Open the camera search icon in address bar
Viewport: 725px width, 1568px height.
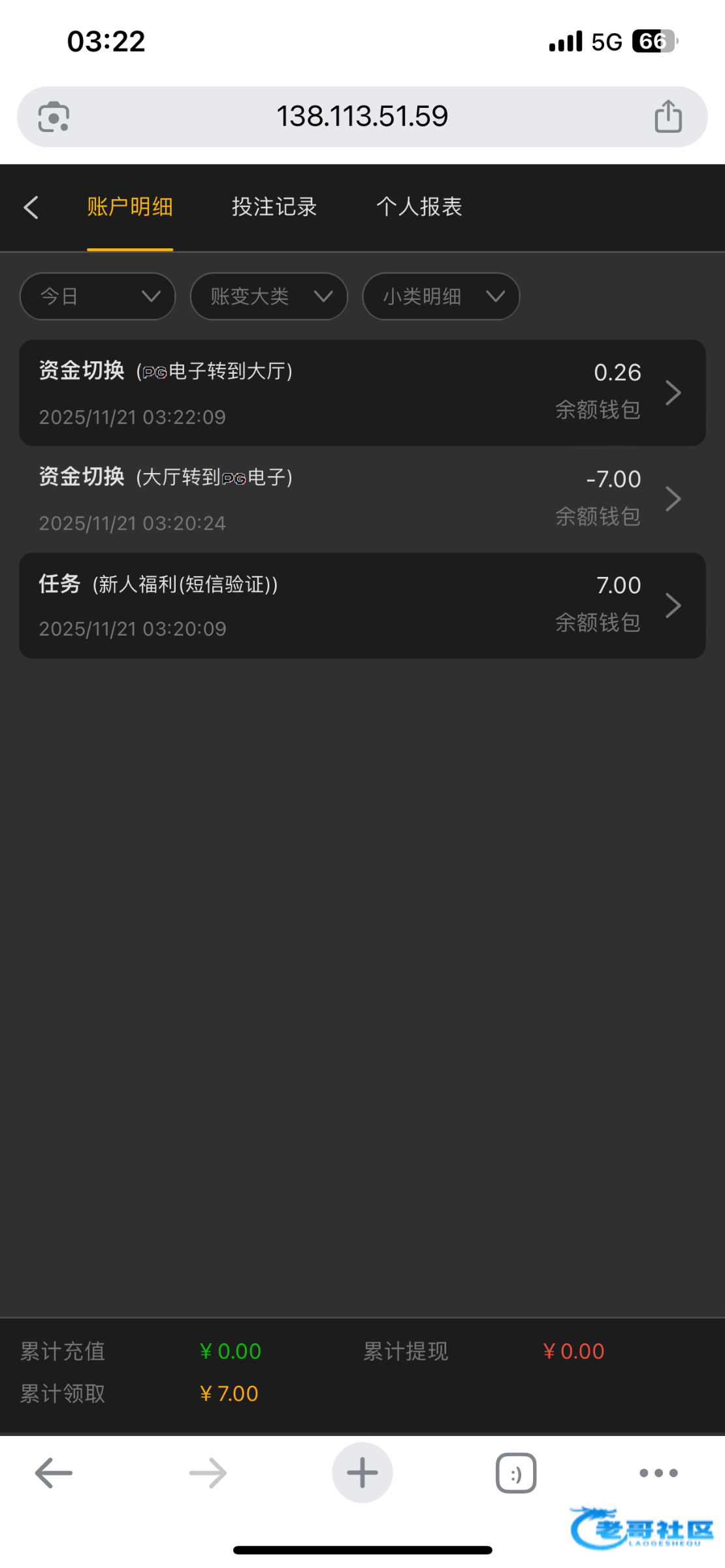pyautogui.click(x=54, y=117)
